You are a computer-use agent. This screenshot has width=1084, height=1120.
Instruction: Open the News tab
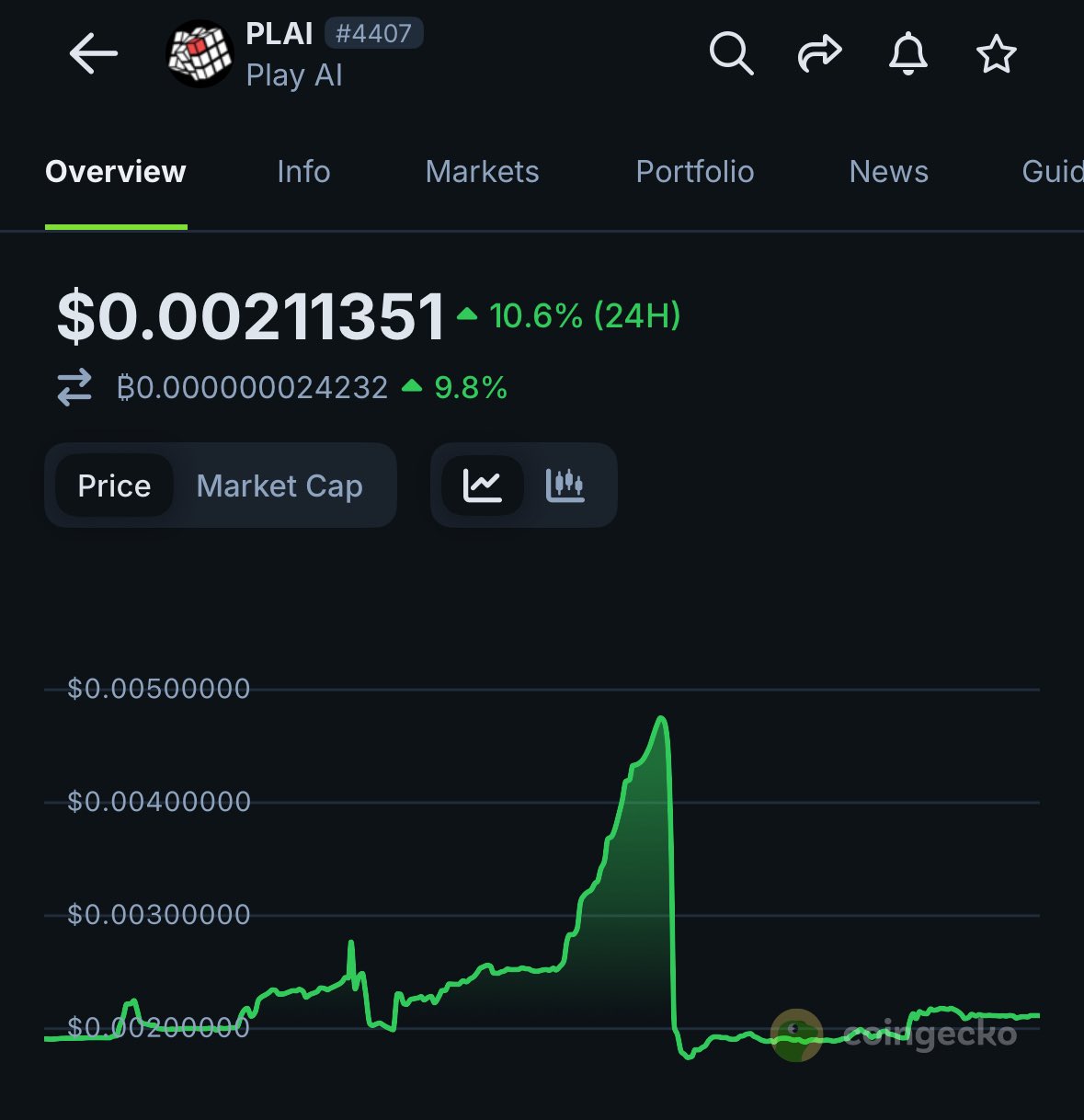[x=888, y=172]
